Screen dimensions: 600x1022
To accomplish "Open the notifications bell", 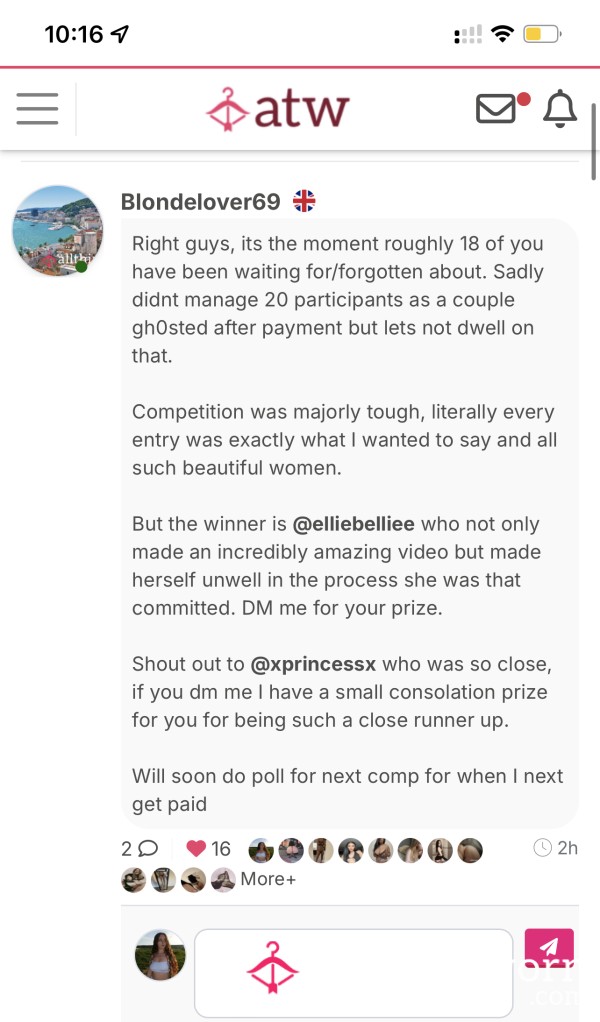I will point(560,108).
